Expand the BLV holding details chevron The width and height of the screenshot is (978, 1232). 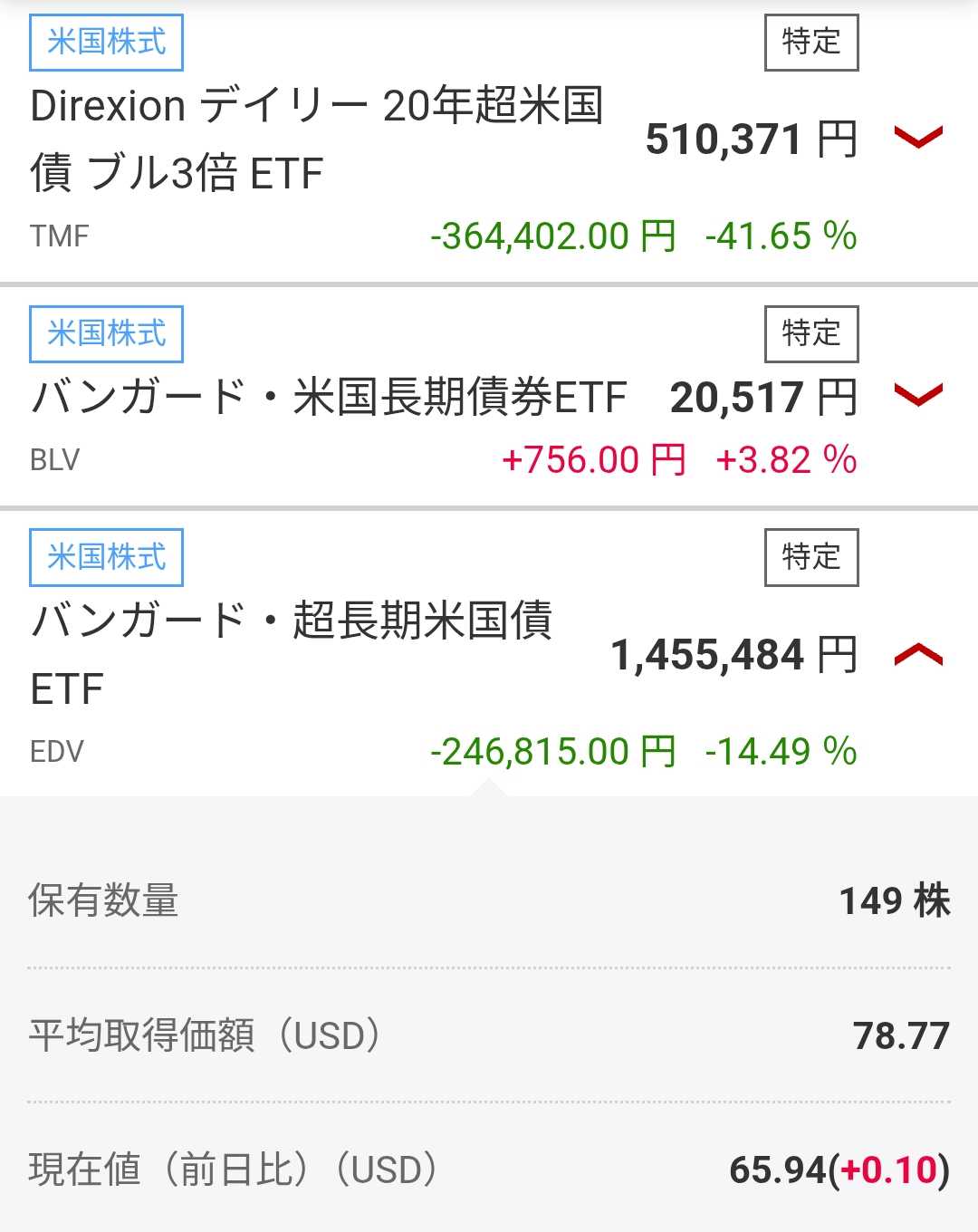pyautogui.click(x=918, y=395)
